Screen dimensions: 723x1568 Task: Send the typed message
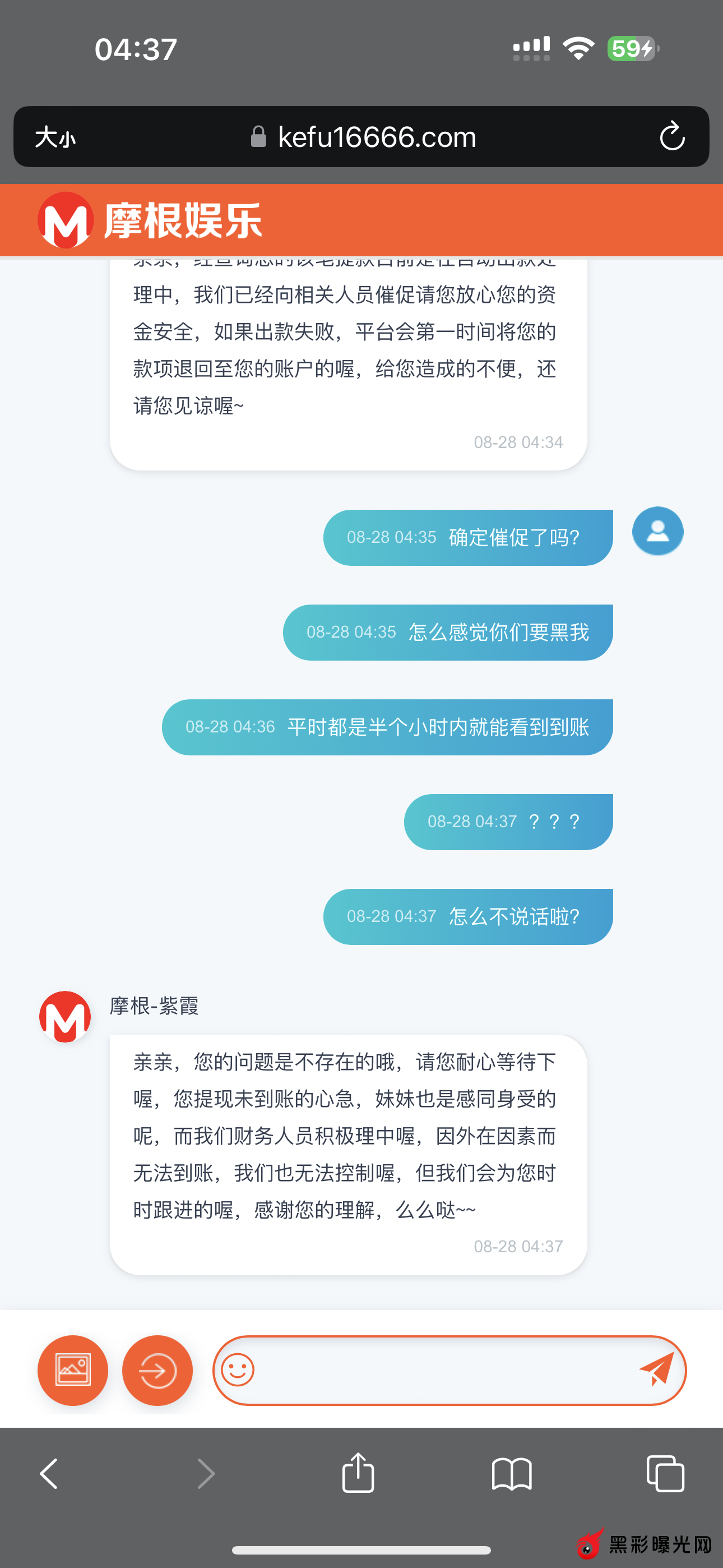[x=657, y=1369]
